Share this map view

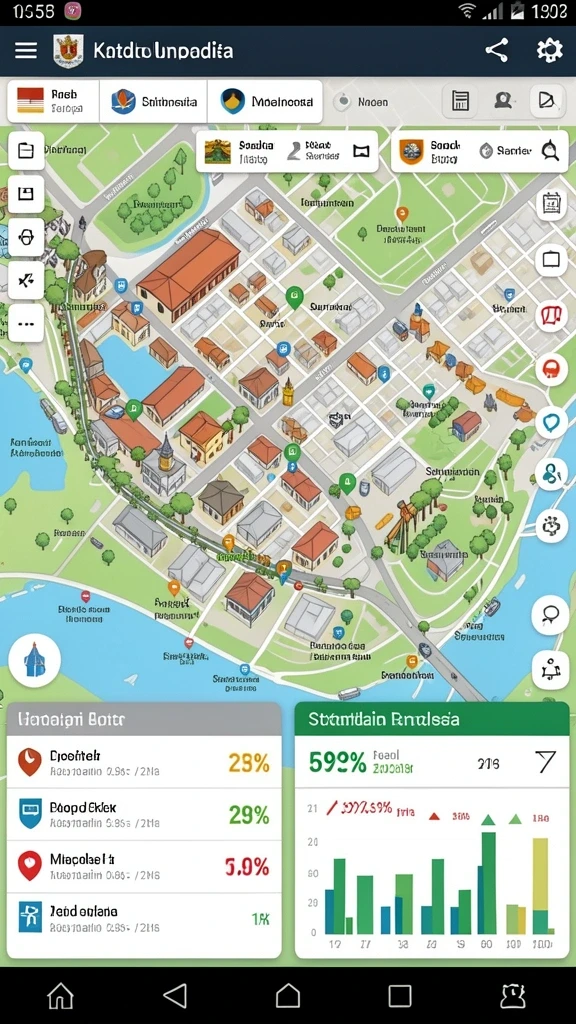(x=497, y=50)
